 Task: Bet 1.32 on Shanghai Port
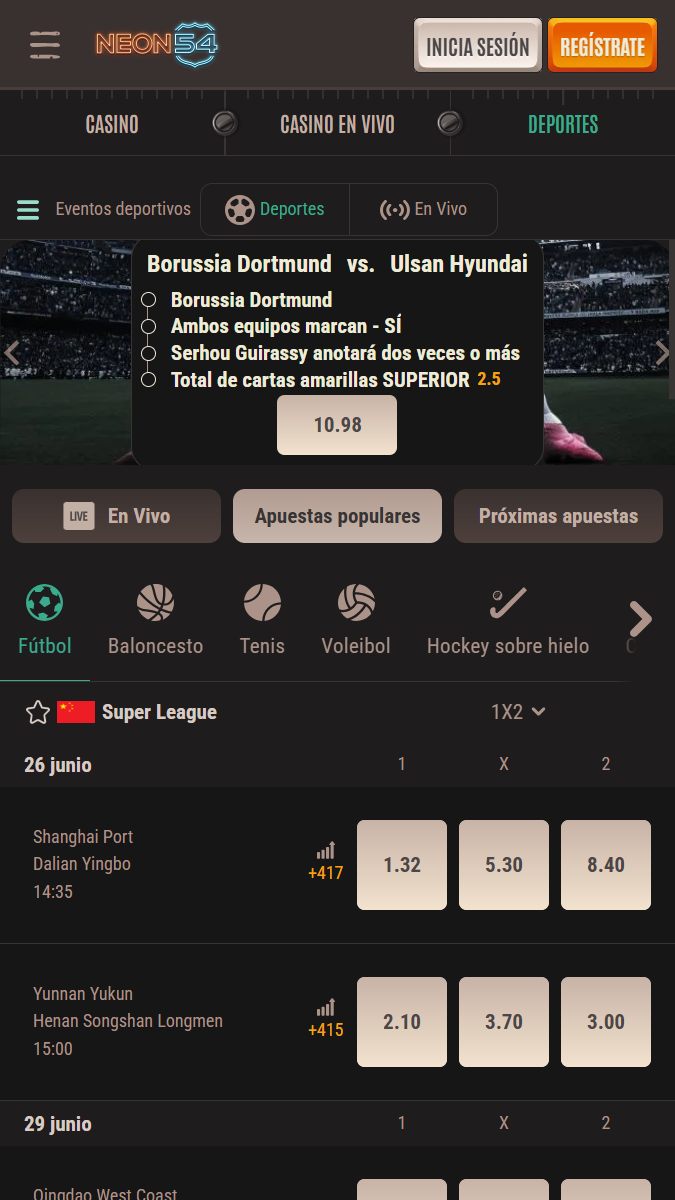(x=402, y=865)
